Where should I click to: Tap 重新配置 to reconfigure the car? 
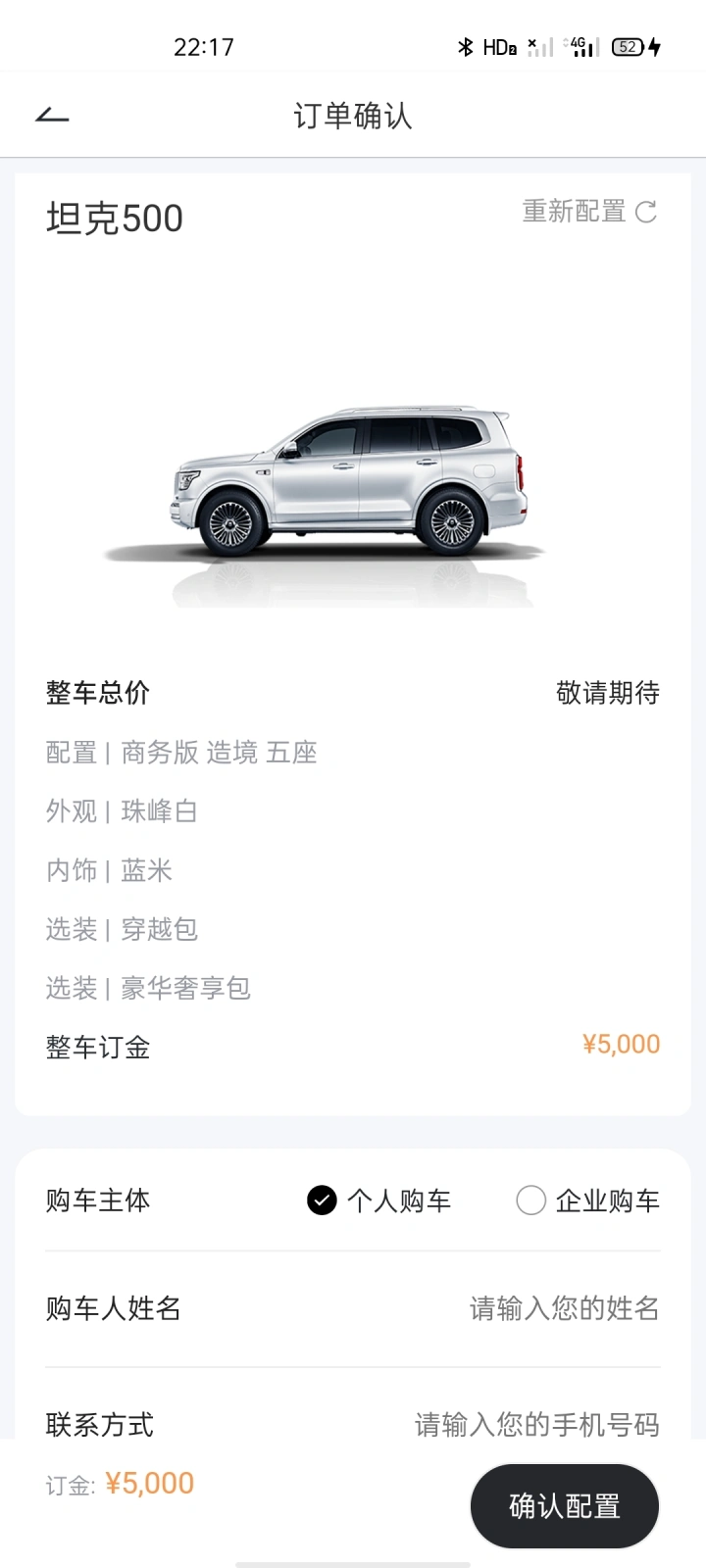589,212
